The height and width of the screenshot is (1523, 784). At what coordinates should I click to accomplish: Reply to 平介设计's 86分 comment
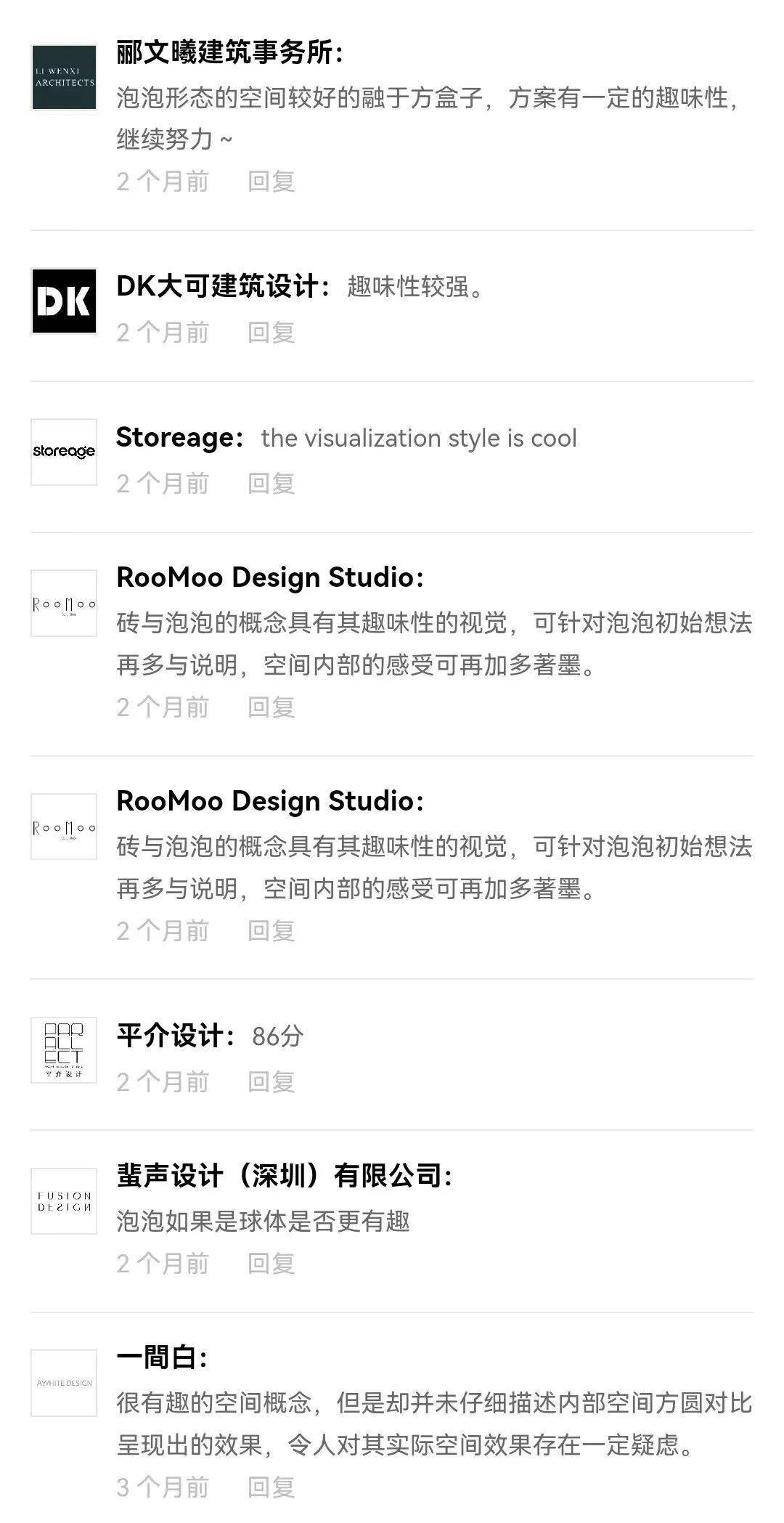[x=271, y=1082]
